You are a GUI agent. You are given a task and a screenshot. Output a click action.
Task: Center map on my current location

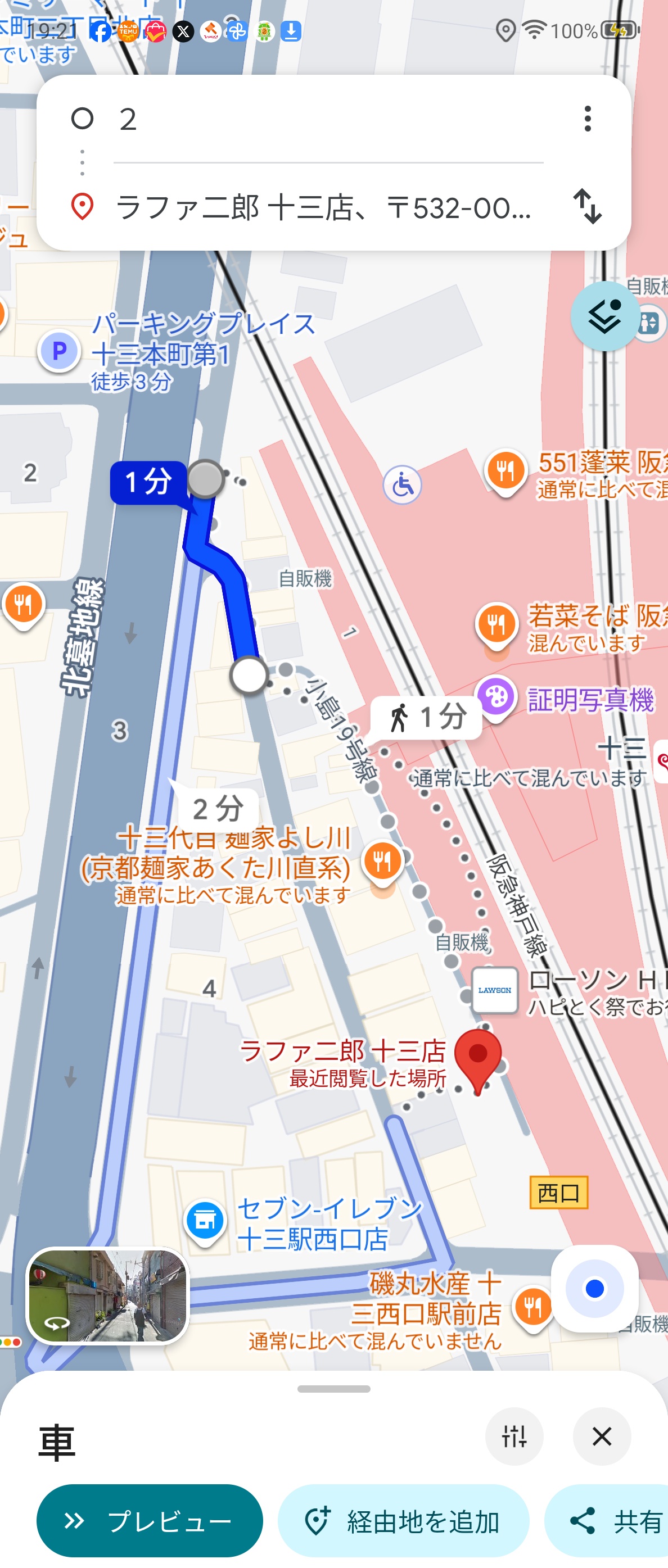pyautogui.click(x=594, y=1289)
